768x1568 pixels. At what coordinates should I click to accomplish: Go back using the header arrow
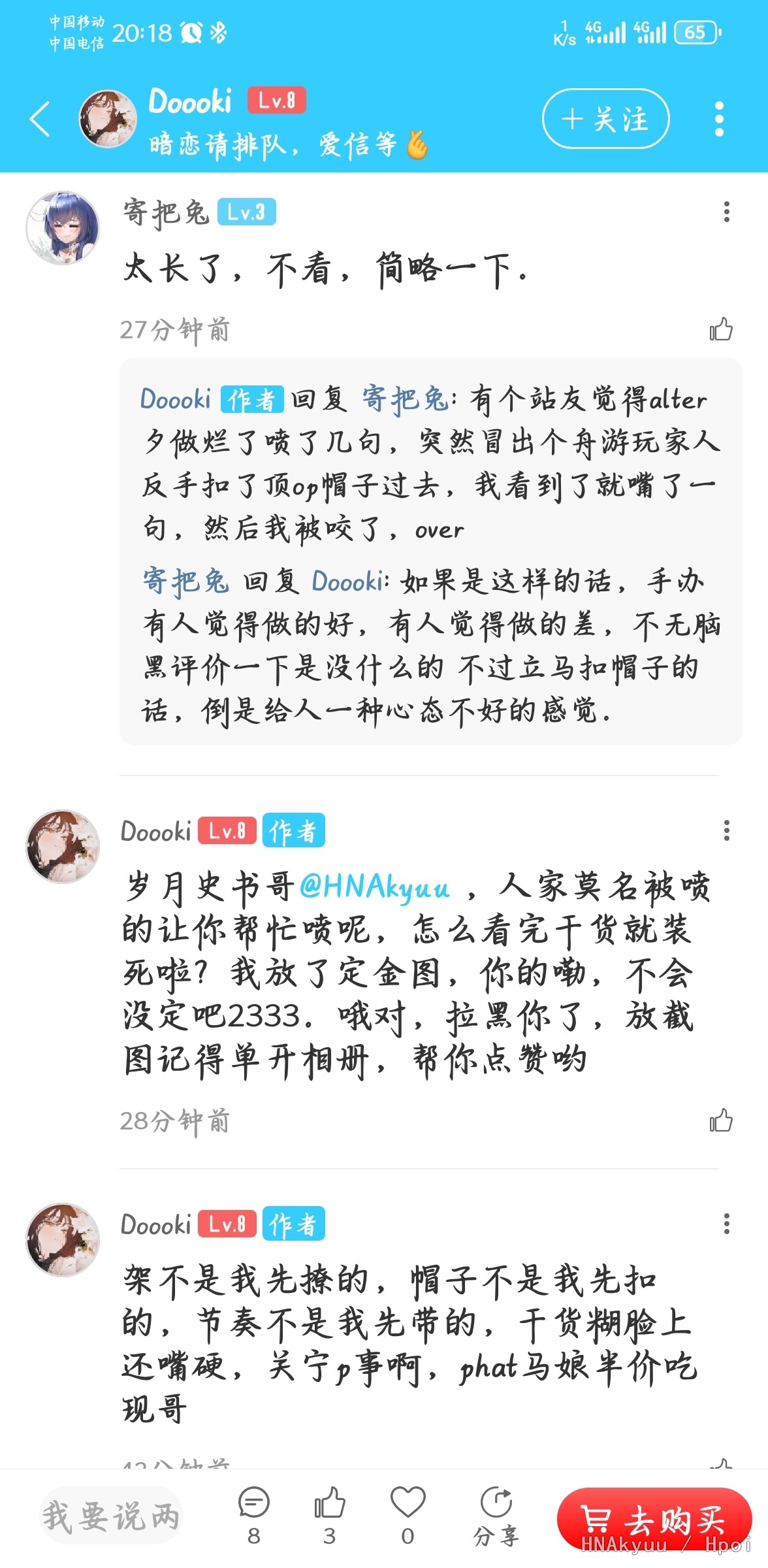40,120
